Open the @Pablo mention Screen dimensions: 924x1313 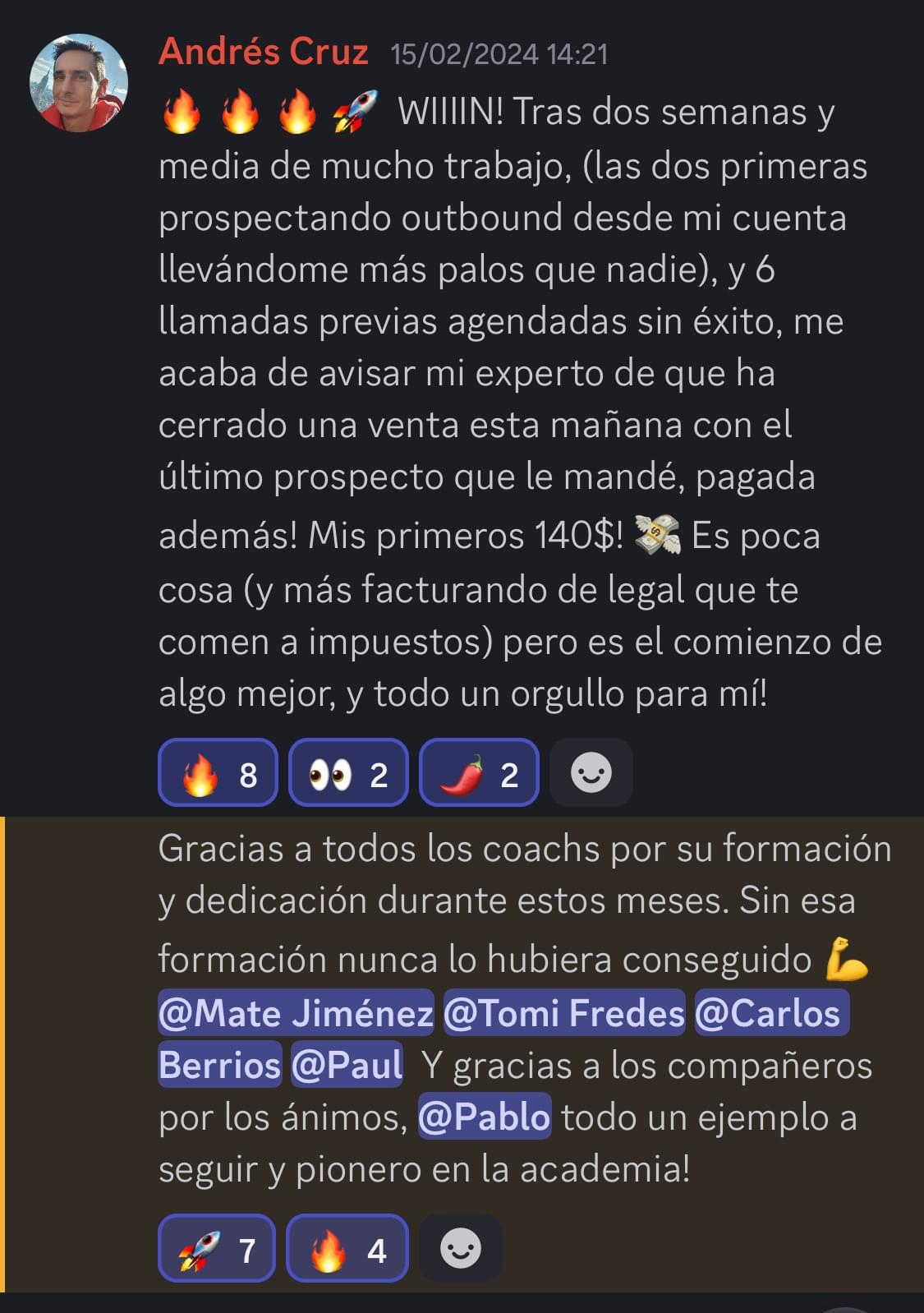[485, 1117]
